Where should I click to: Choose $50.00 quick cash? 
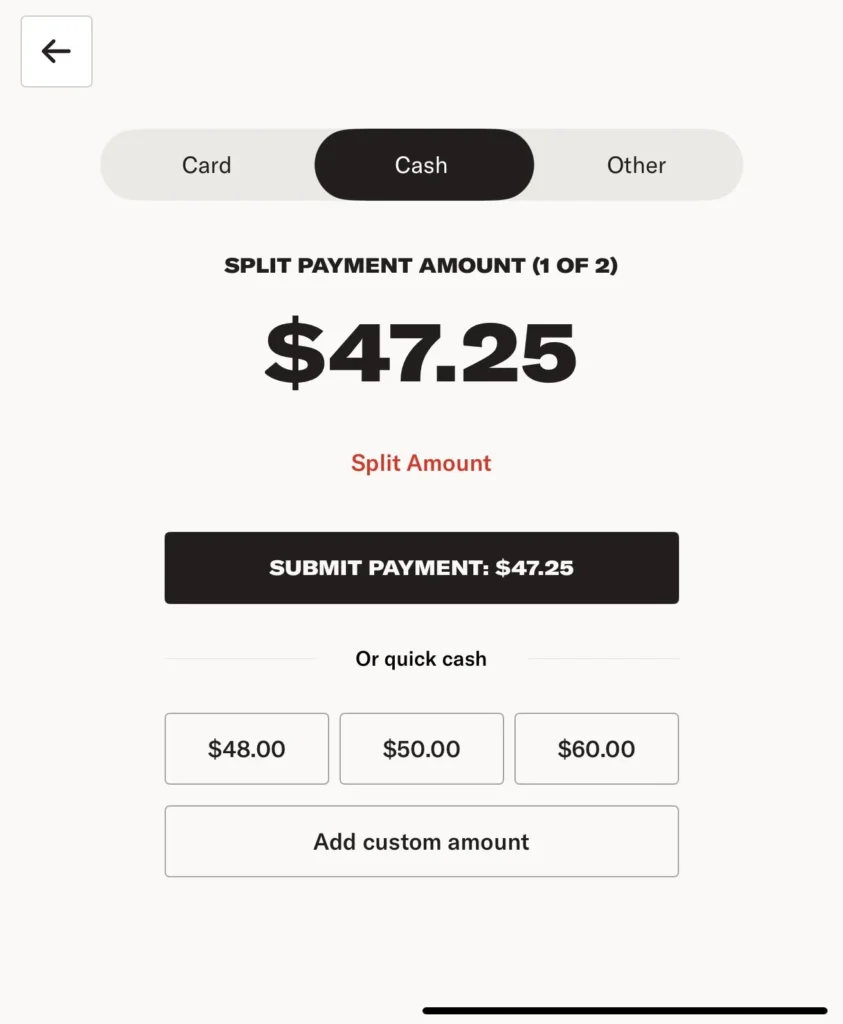pyautogui.click(x=421, y=749)
